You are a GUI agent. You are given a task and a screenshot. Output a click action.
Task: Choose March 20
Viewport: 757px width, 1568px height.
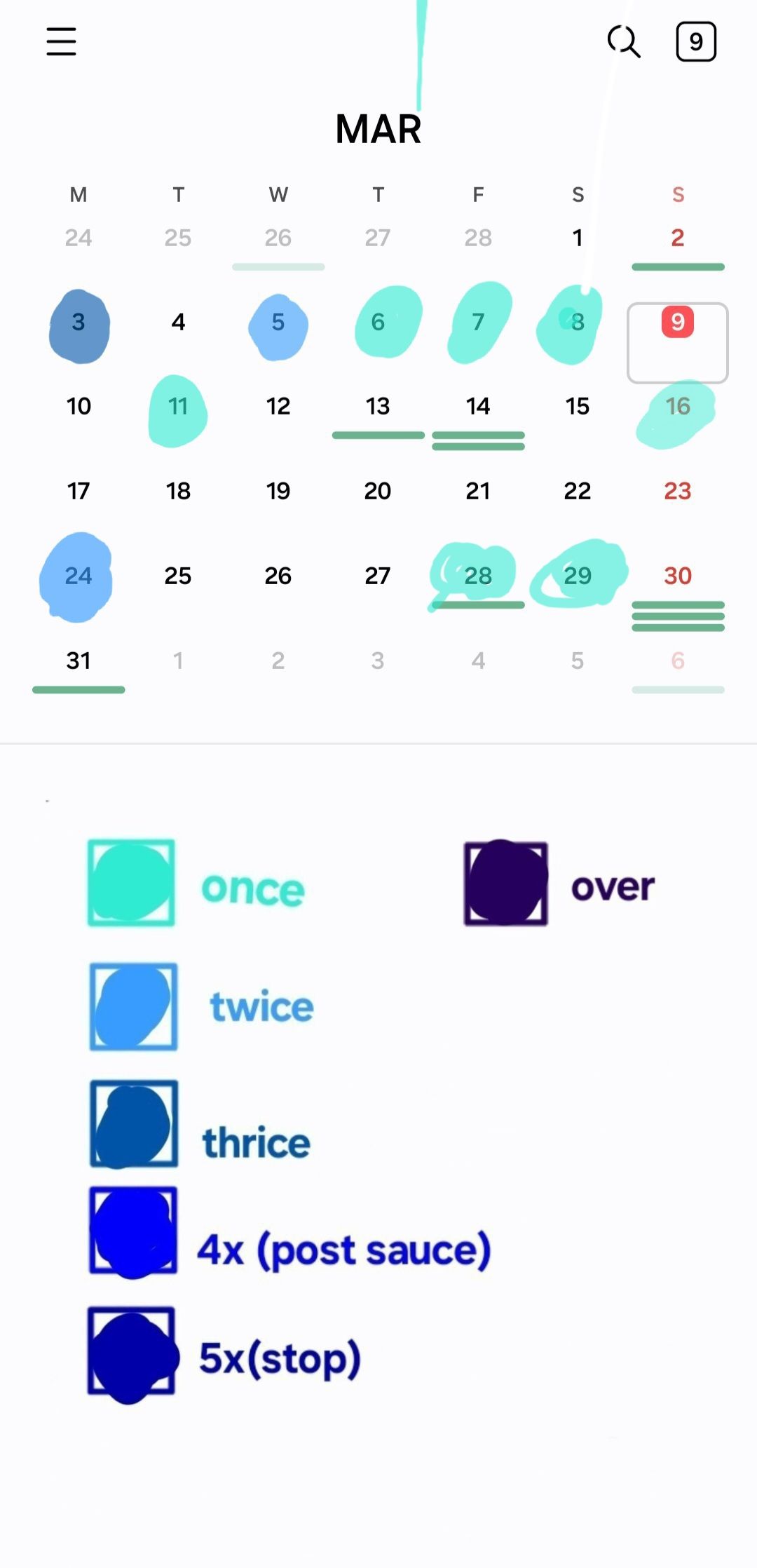378,491
